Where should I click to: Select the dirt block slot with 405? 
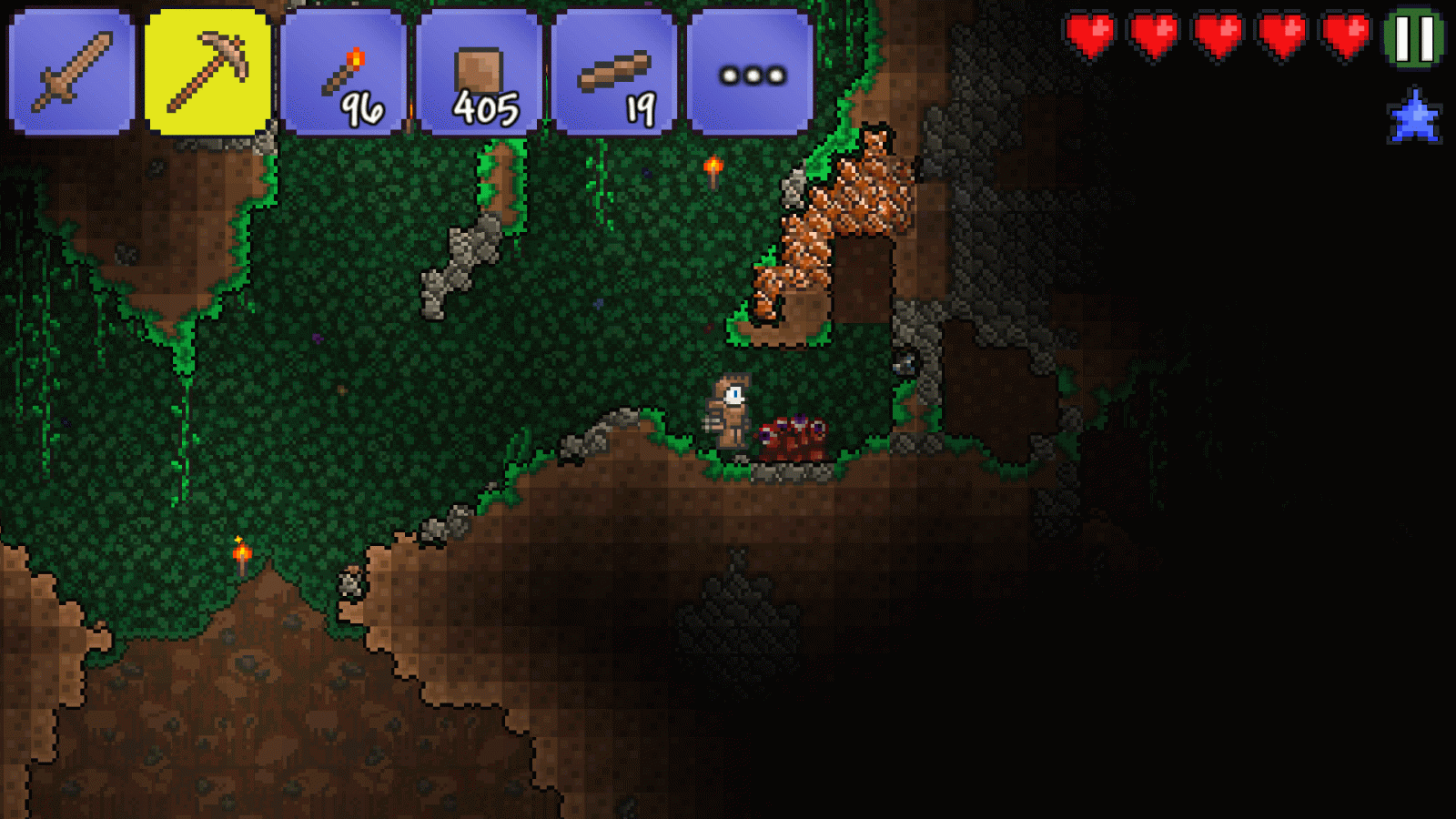[x=480, y=73]
